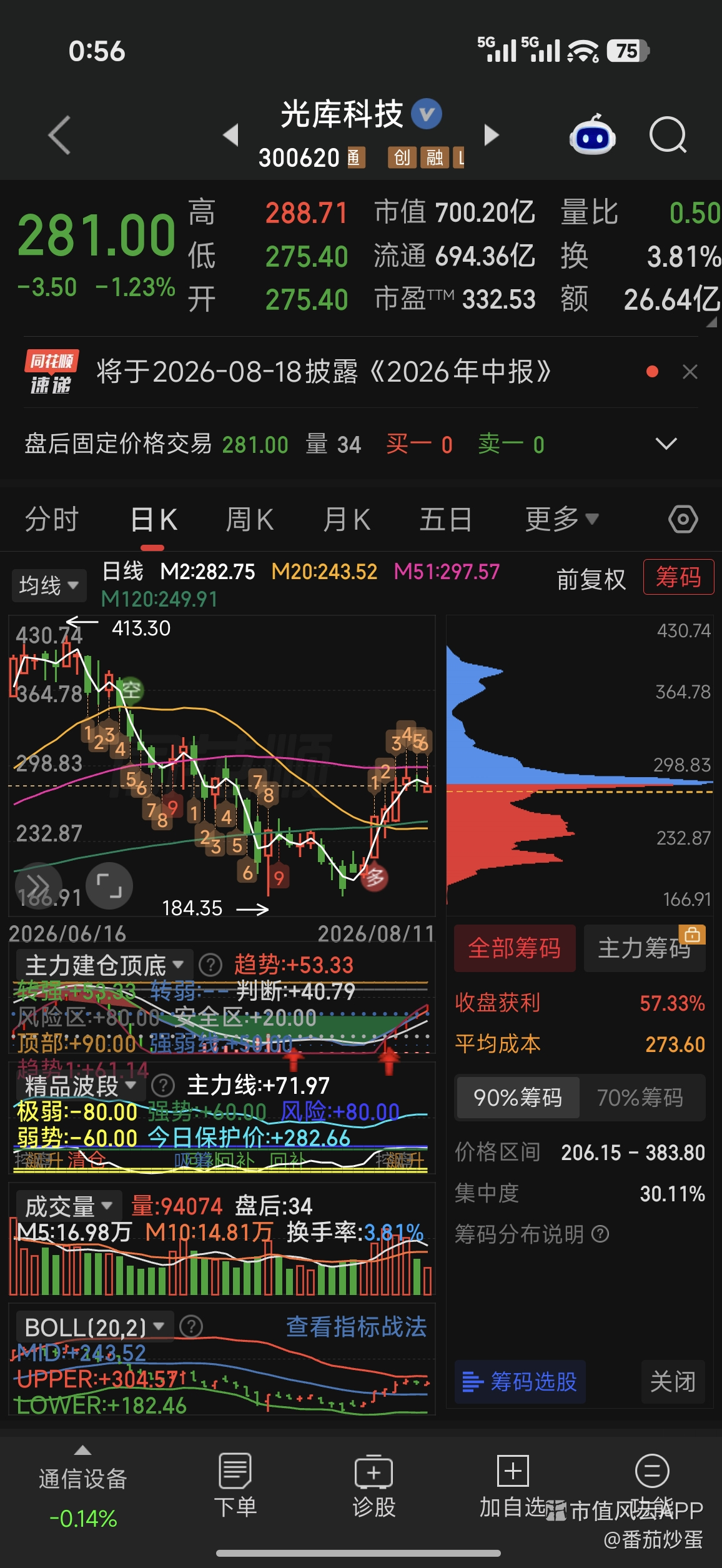The image size is (722, 1568).
Task: Select the 周K tab
Action: [250, 520]
